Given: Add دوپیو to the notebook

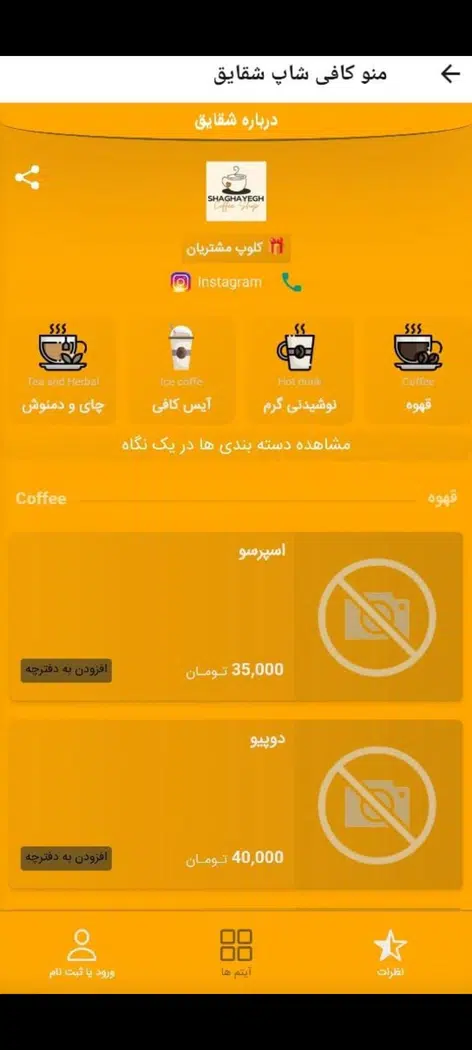Looking at the screenshot, I should [66, 858].
